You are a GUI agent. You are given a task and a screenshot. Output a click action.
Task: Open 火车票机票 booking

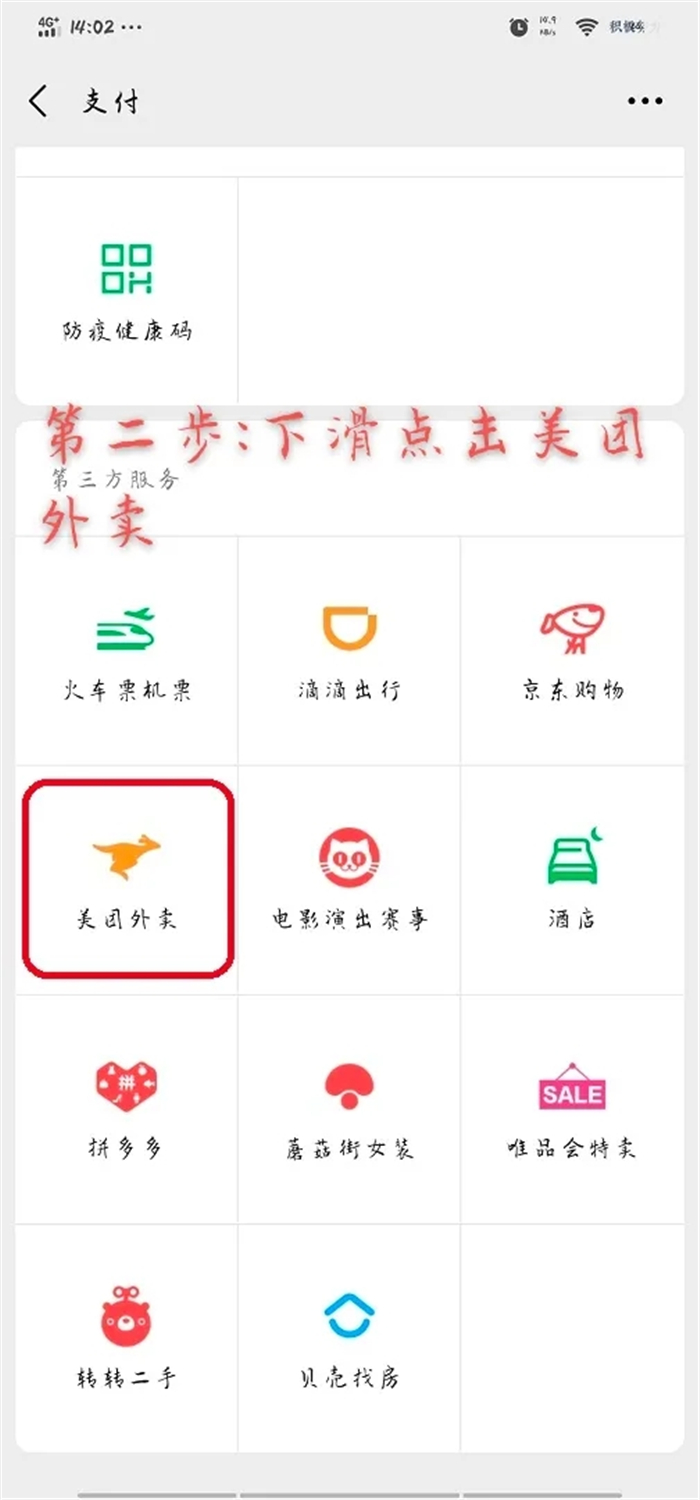(x=127, y=650)
